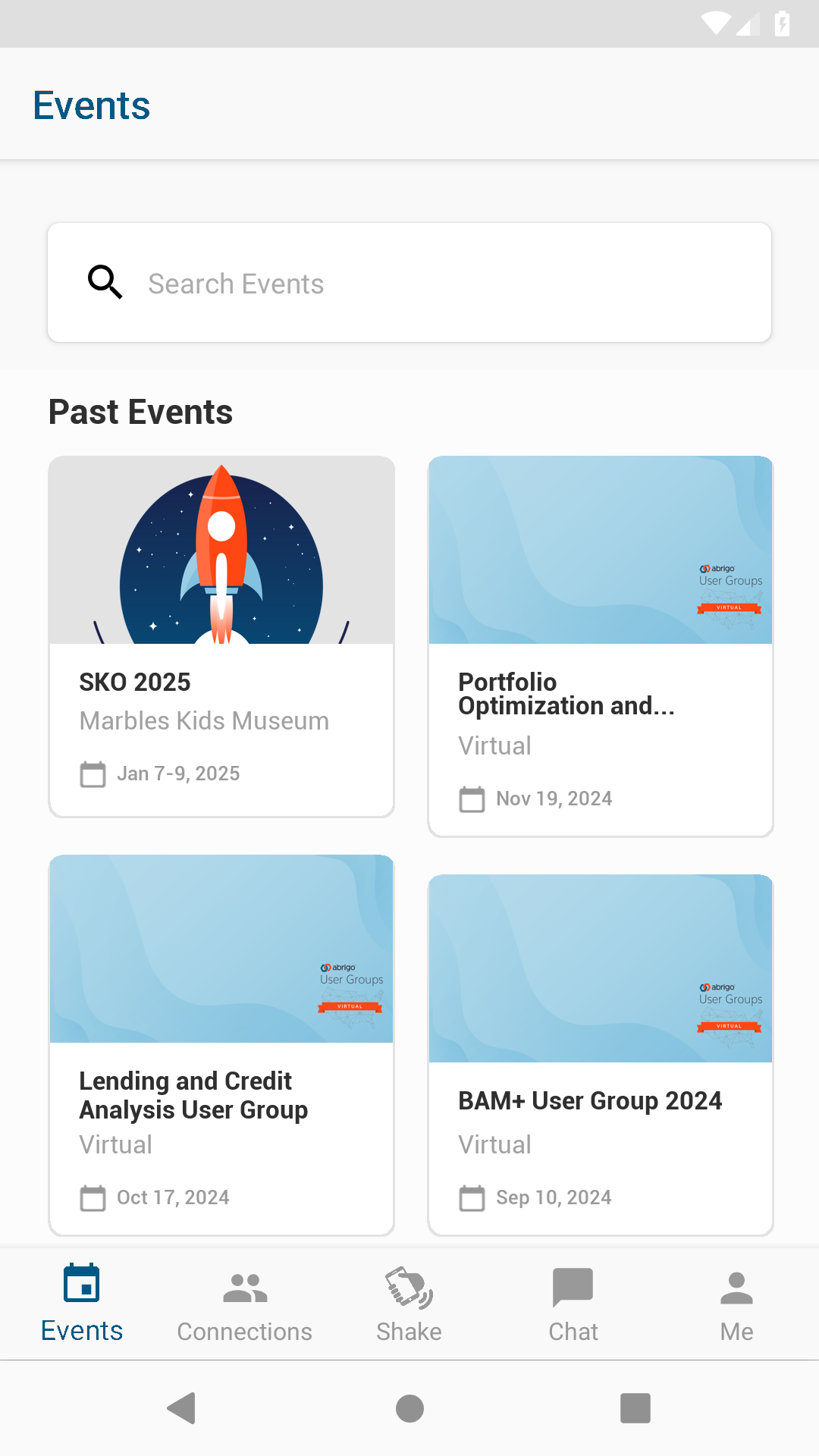The image size is (819, 1456).
Task: Open the SKO 2025 event card
Action: pos(221,636)
